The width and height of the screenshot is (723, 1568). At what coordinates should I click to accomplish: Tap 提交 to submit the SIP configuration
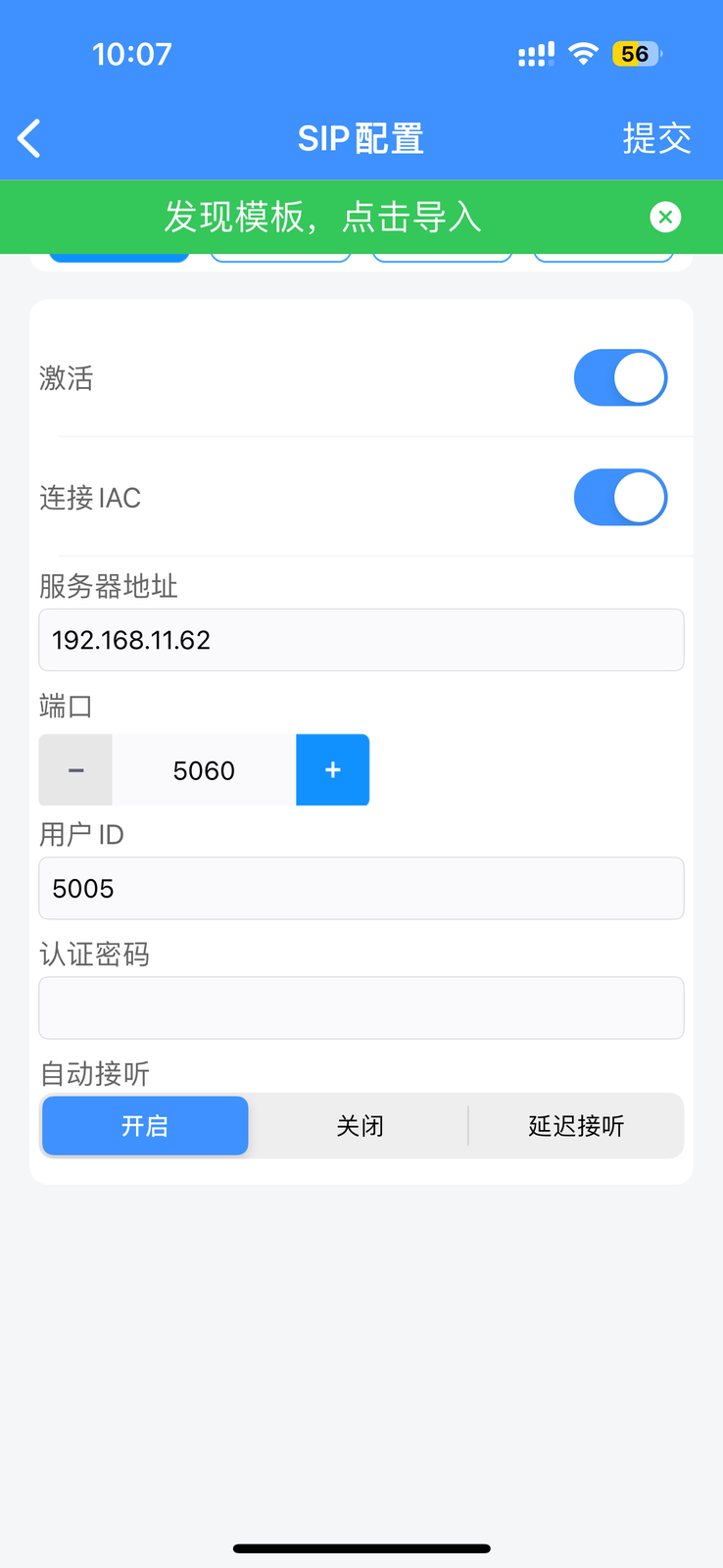pyautogui.click(x=656, y=138)
